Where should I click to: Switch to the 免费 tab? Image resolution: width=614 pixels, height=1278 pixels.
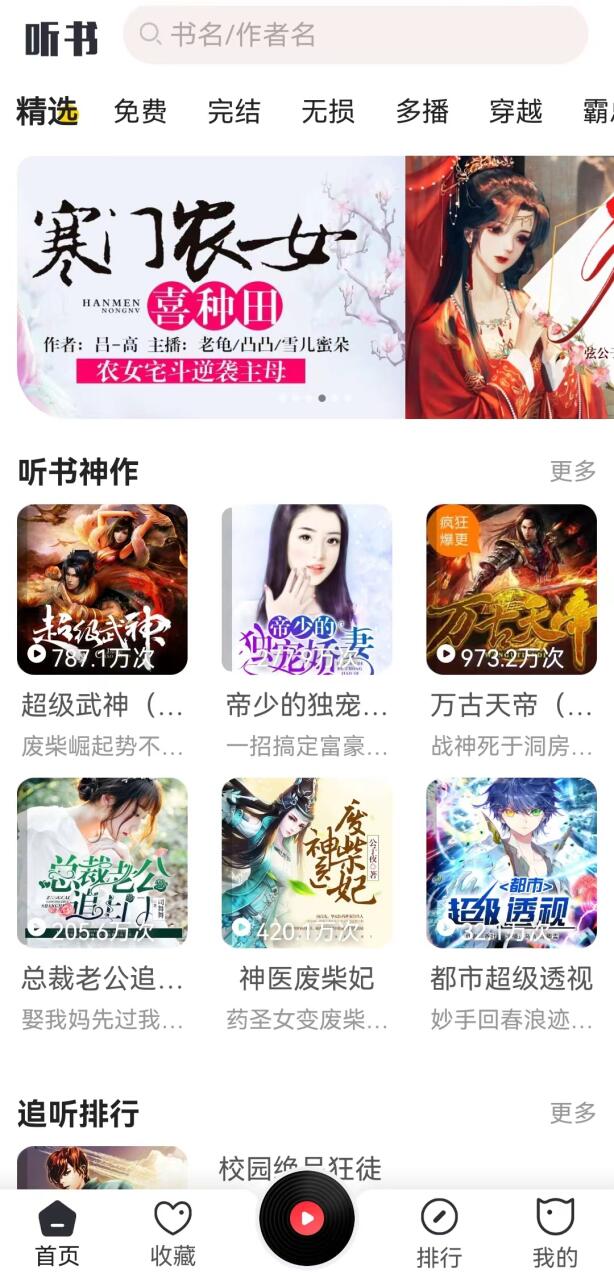coord(140,112)
